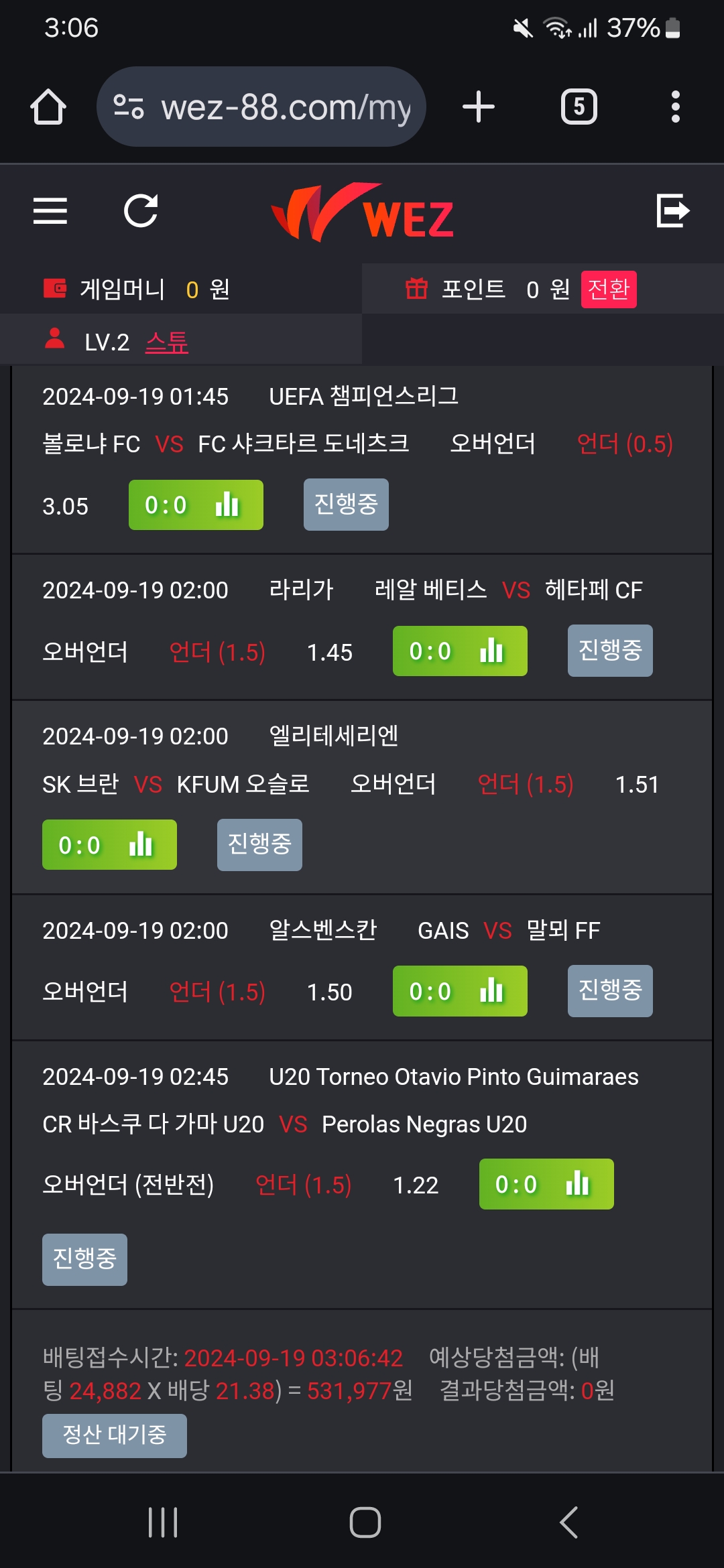The width and height of the screenshot is (724, 1568).
Task: Go to the browser home page
Action: tap(48, 107)
